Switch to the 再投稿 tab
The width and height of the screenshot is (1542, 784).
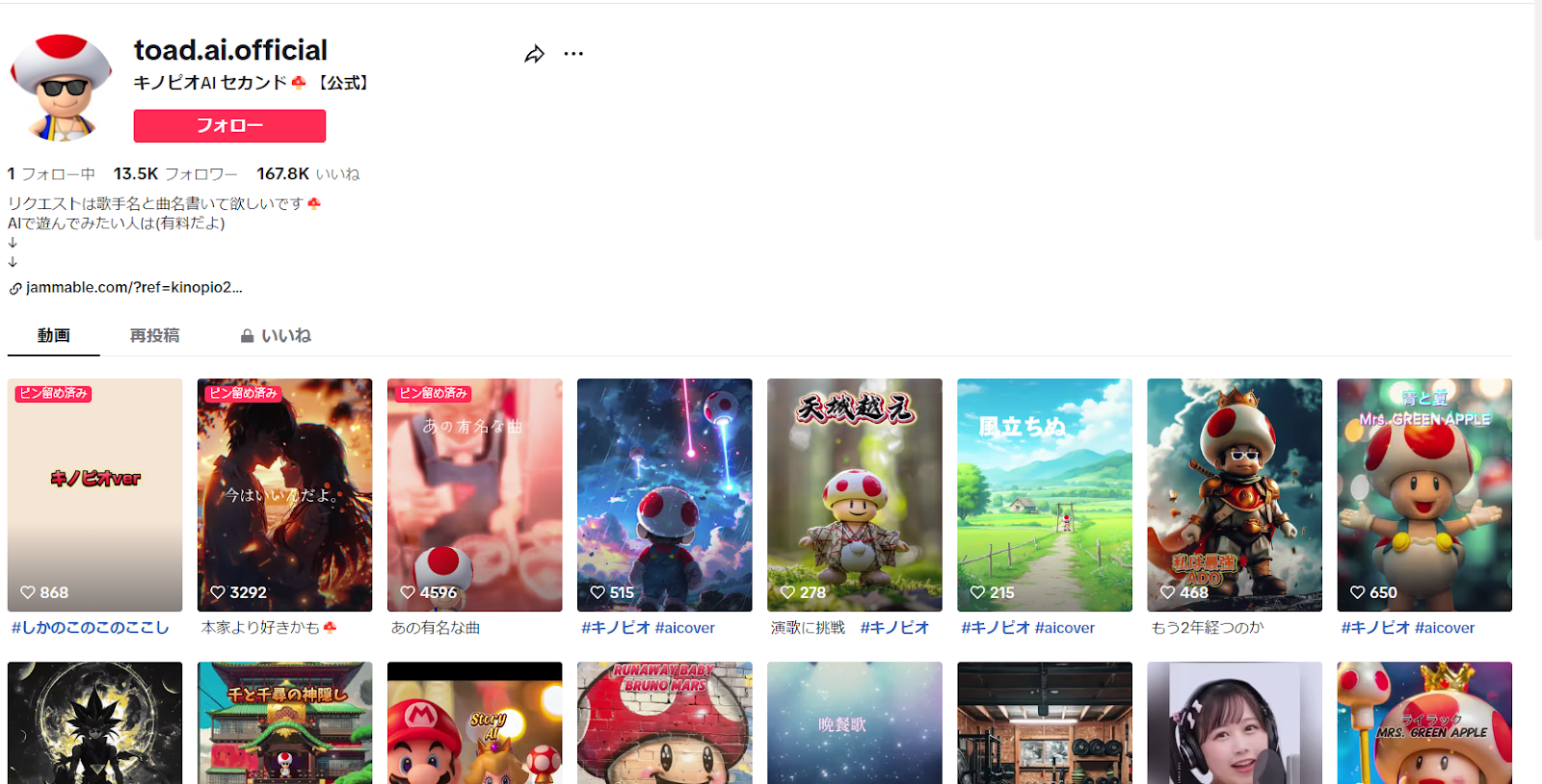click(x=154, y=335)
